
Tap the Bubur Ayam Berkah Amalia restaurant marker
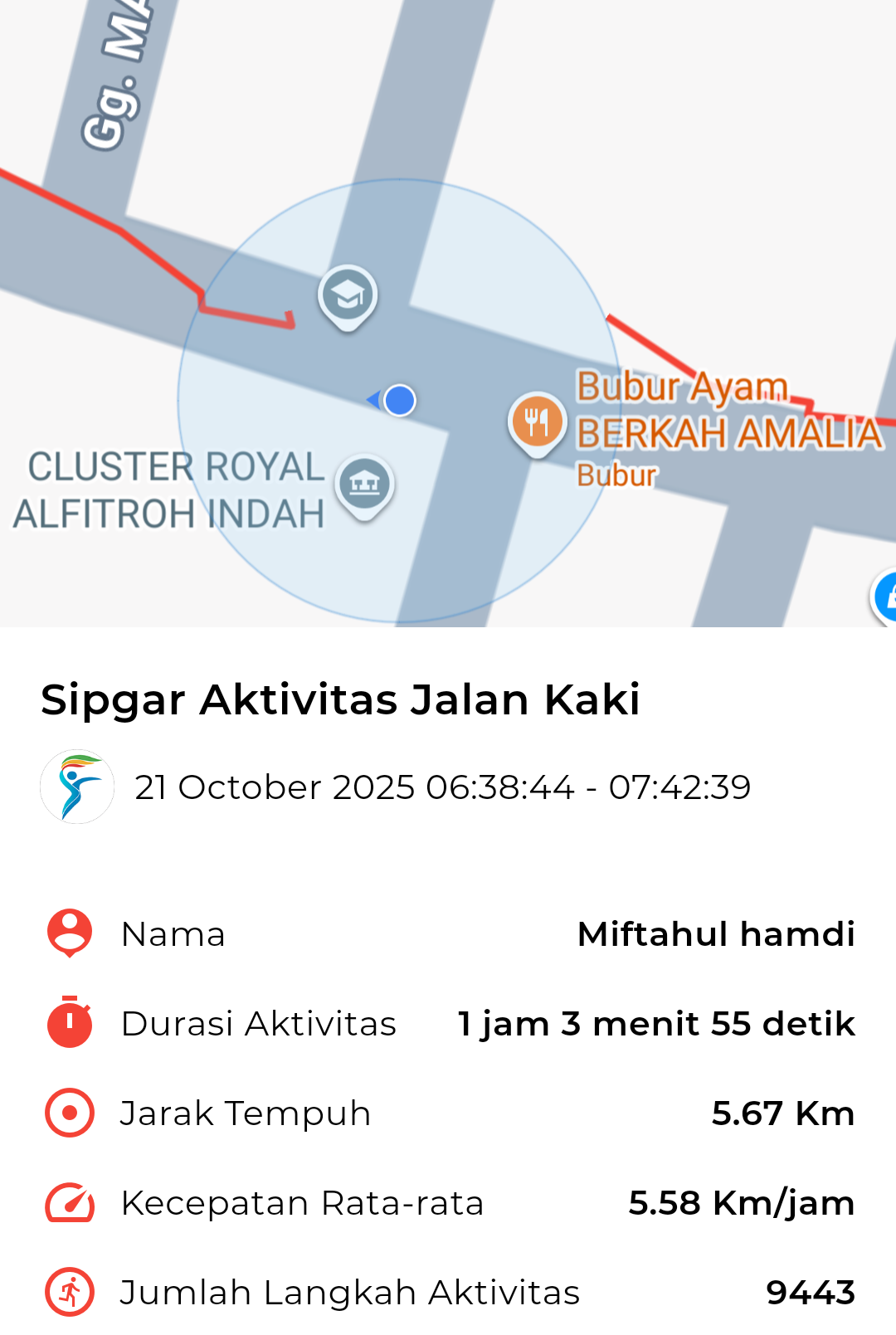click(x=537, y=421)
